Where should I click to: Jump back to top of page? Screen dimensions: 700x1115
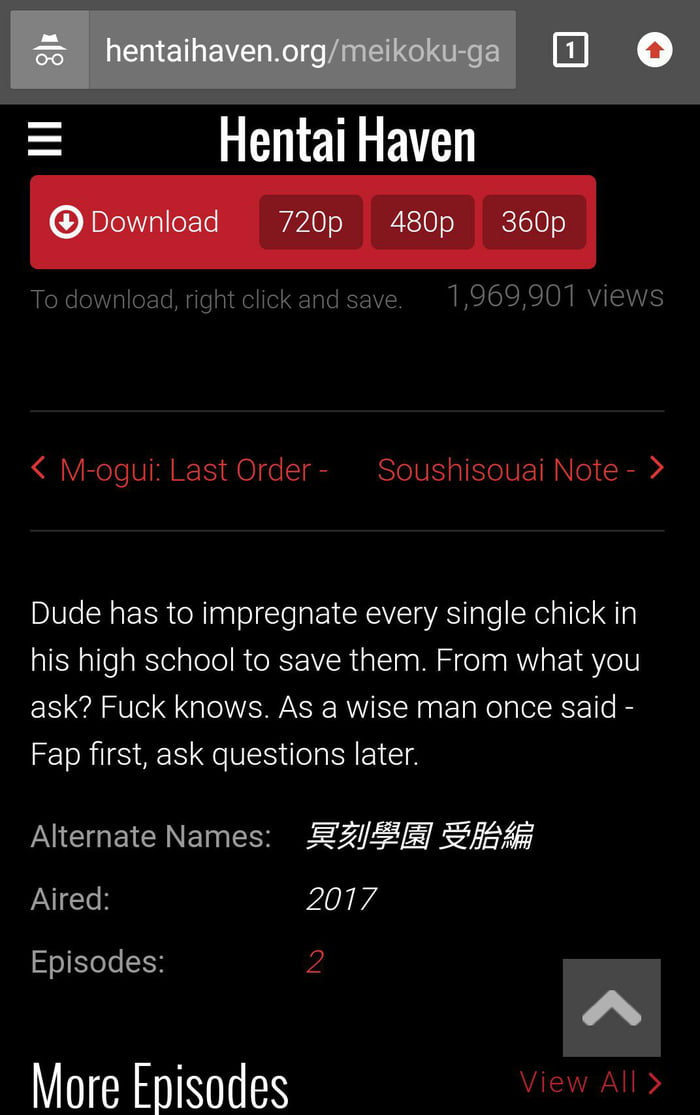point(611,1008)
